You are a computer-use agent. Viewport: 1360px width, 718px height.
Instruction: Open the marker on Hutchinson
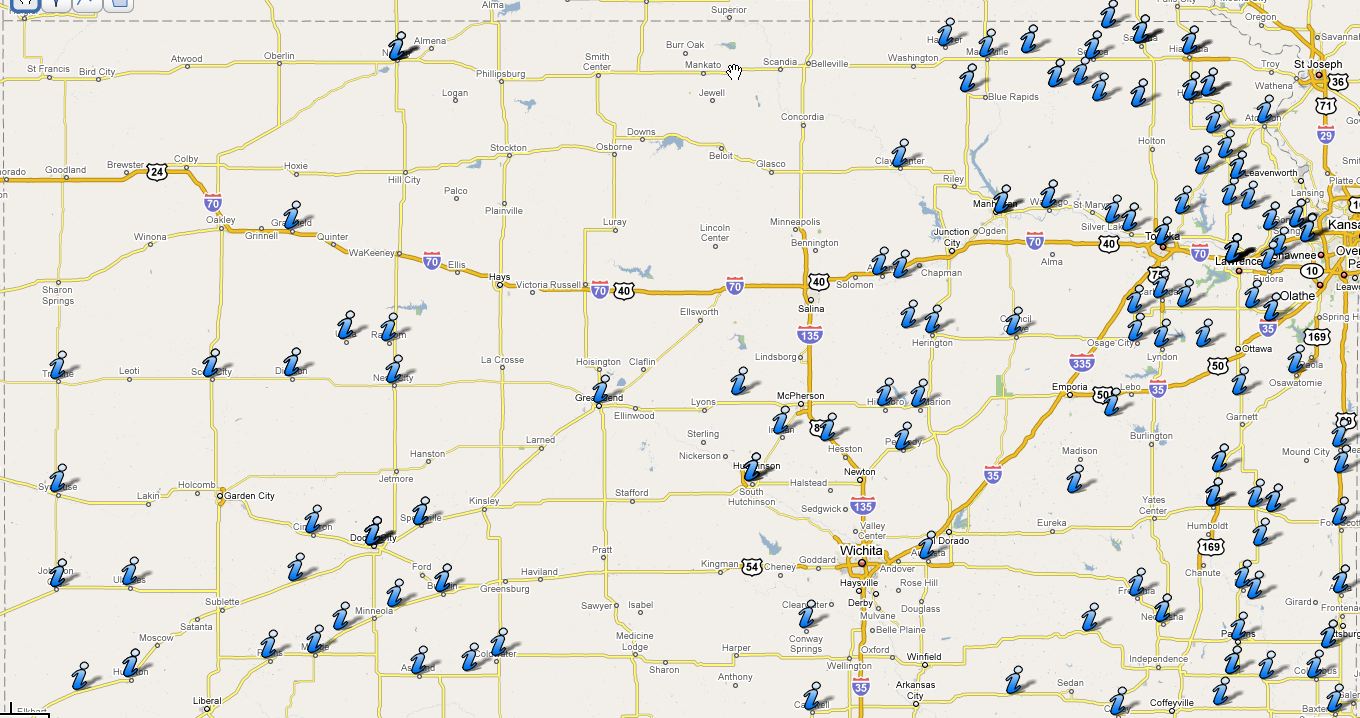click(x=753, y=466)
